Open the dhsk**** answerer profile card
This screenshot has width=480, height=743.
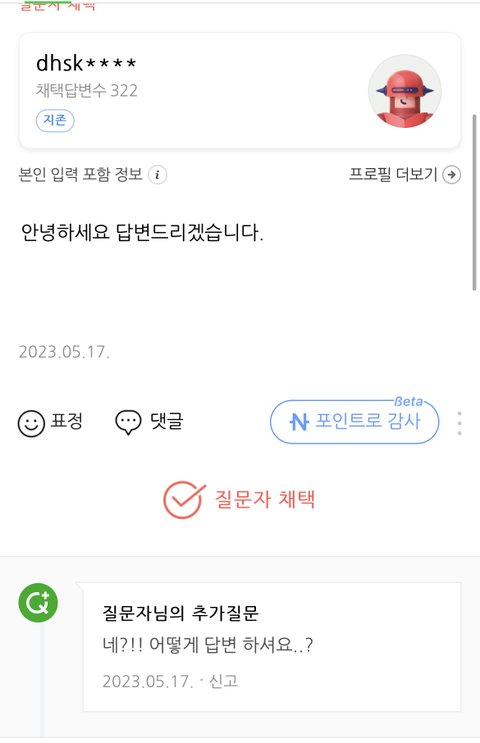click(x=240, y=91)
